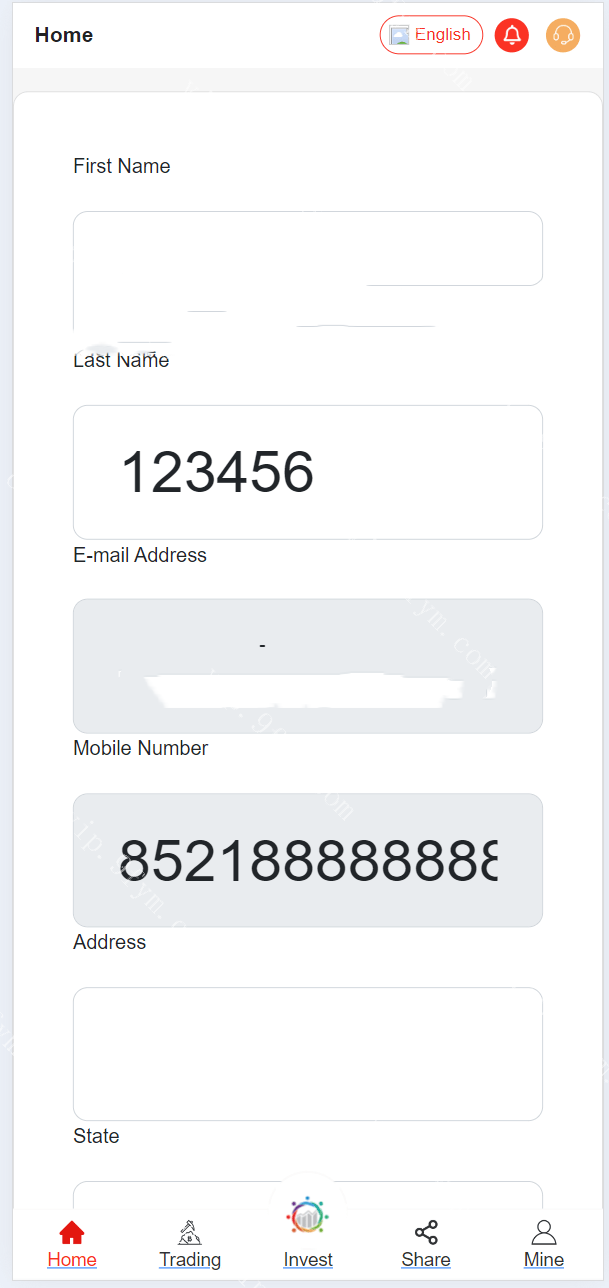Screen dimensions: 609x1288
Task: Tap the Mobile Number field
Action: [307, 860]
